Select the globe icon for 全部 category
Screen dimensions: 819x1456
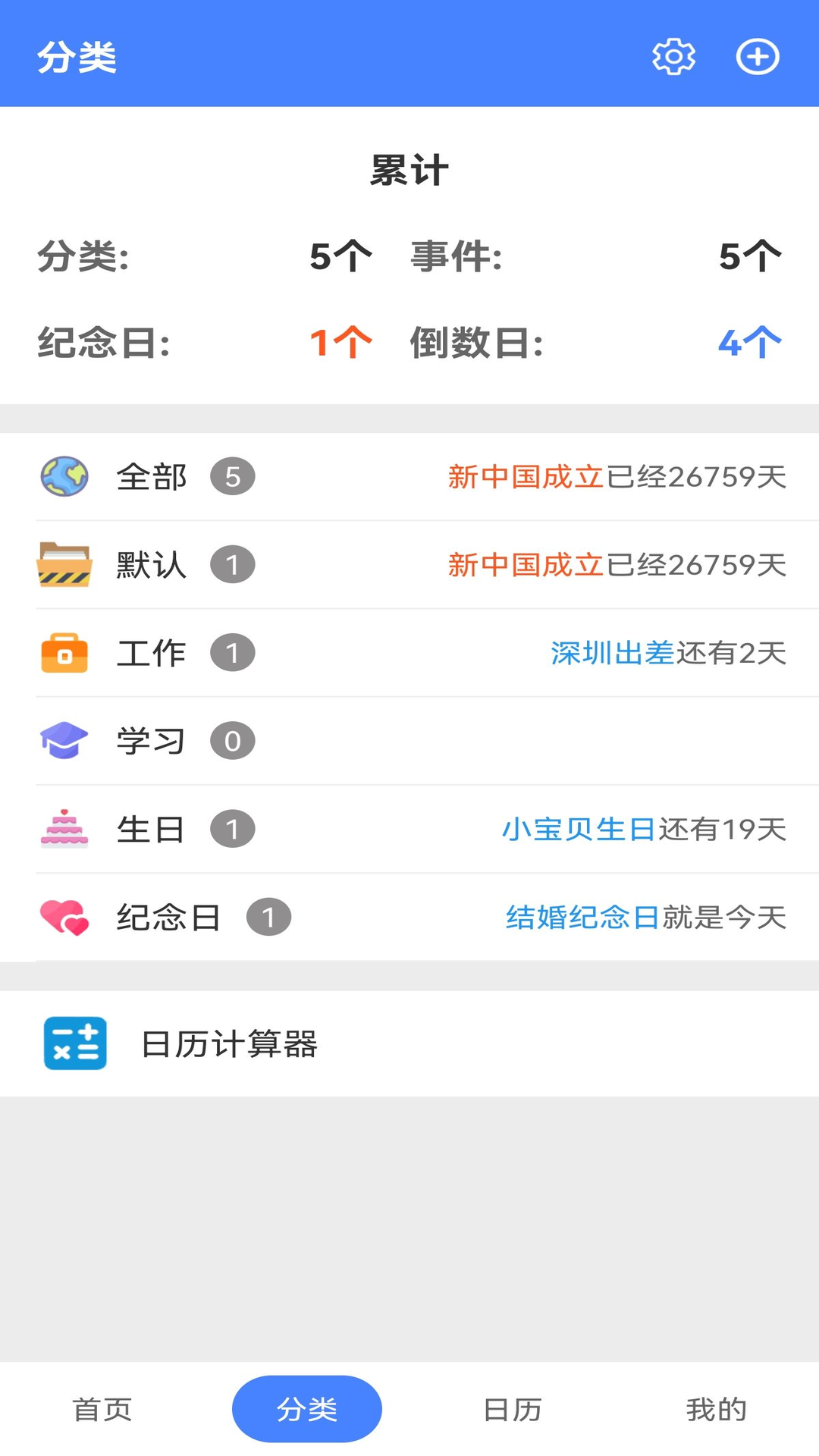point(64,476)
